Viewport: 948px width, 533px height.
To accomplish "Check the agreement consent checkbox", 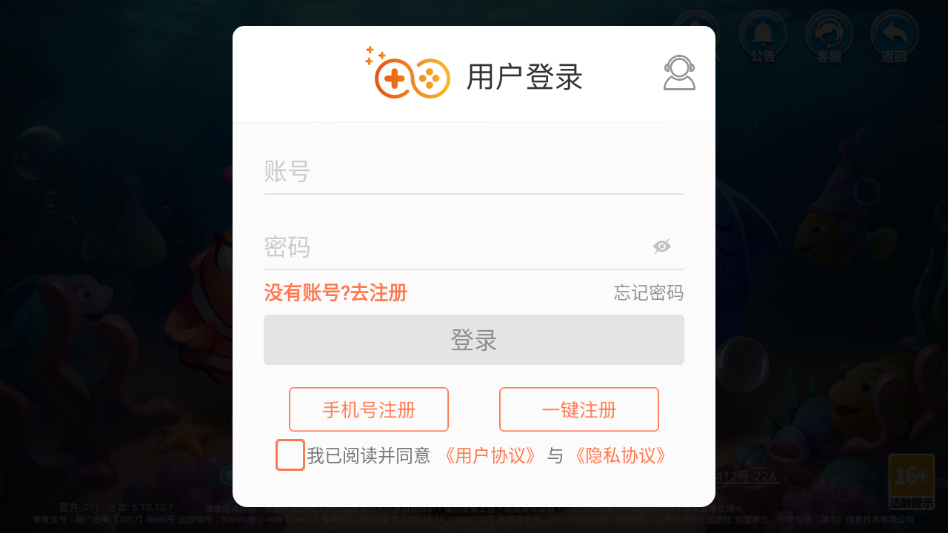I will click(x=290, y=455).
